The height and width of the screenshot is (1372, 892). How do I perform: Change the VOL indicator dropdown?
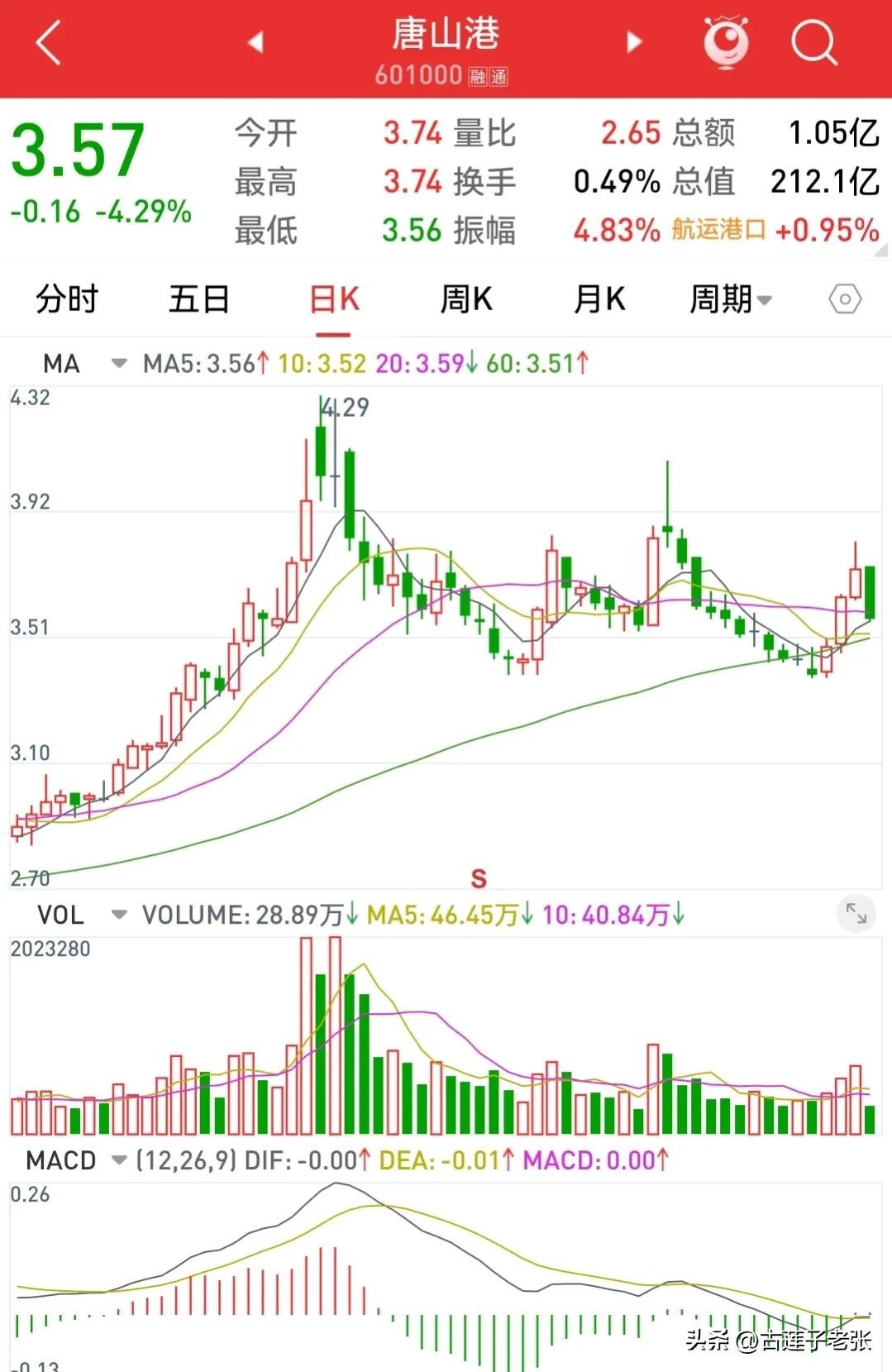118,915
